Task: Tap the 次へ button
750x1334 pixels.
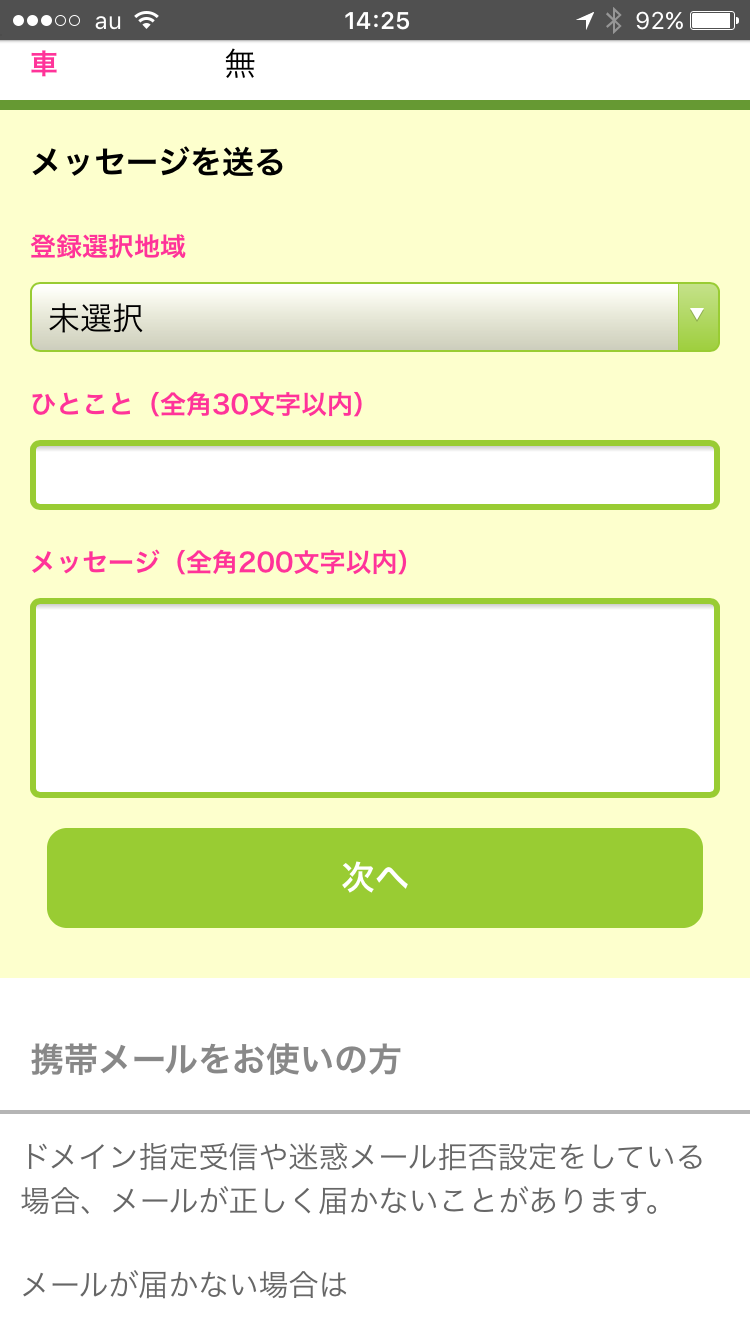Action: [375, 878]
